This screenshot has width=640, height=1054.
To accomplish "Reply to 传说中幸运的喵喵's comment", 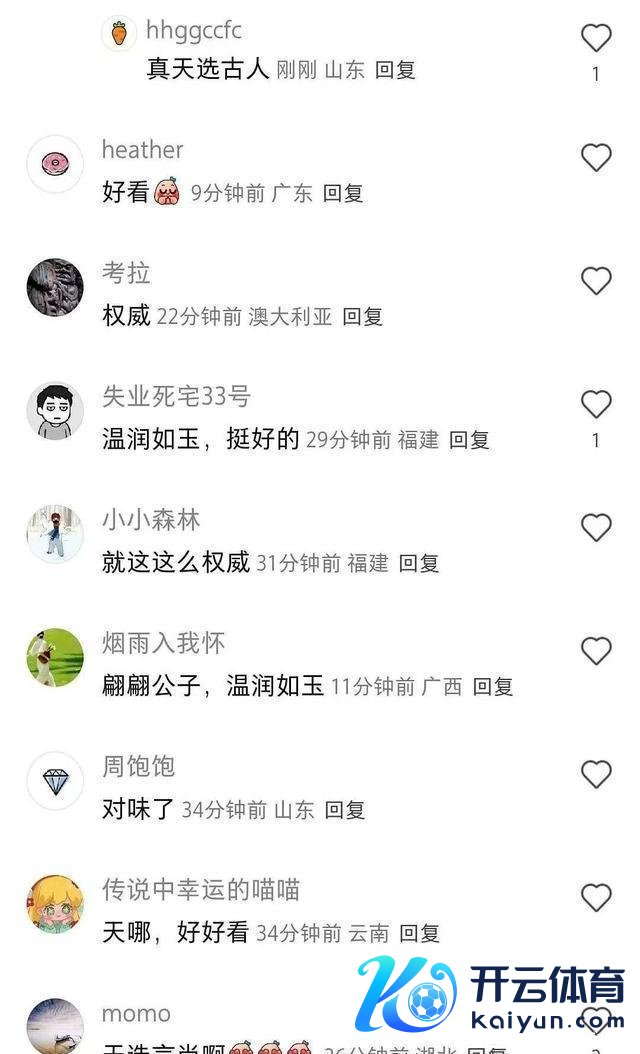I will click(x=420, y=934).
